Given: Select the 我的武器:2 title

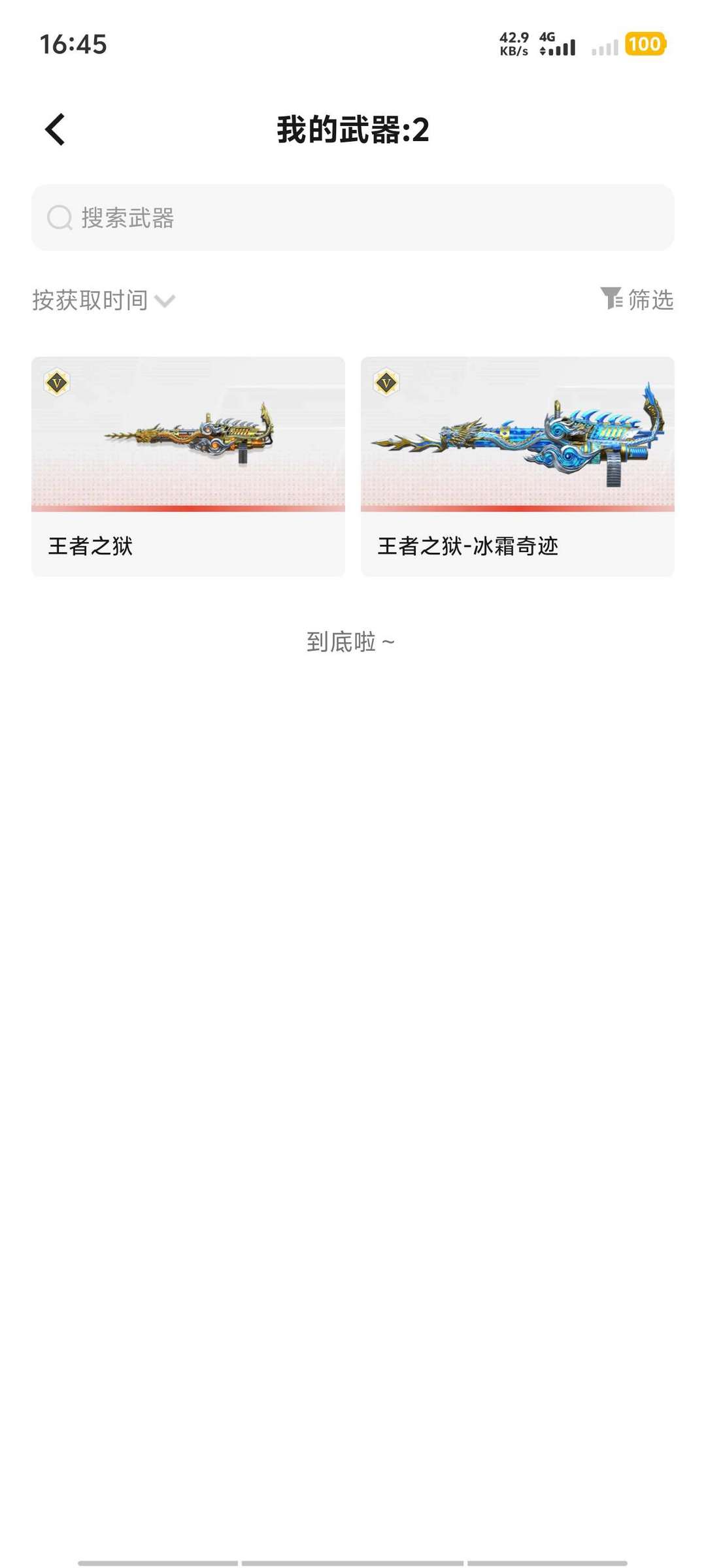Looking at the screenshot, I should pyautogui.click(x=353, y=129).
